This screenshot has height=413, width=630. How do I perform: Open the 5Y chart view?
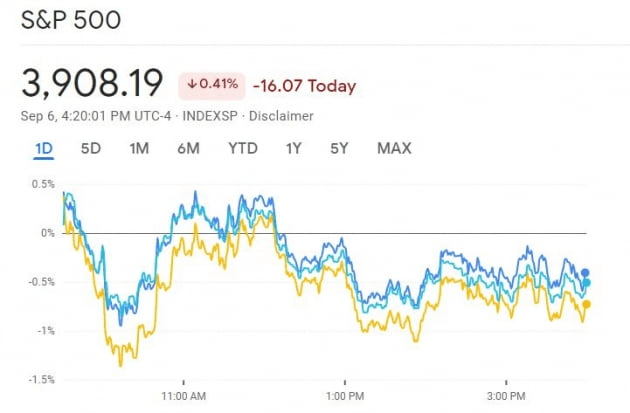click(339, 149)
